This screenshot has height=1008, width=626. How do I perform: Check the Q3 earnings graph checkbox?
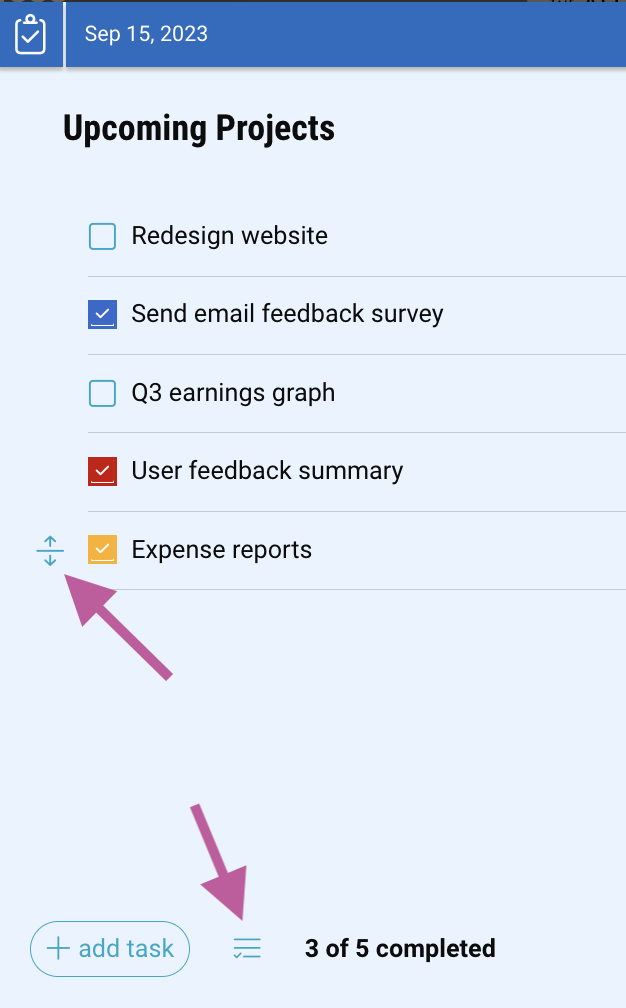(x=102, y=393)
